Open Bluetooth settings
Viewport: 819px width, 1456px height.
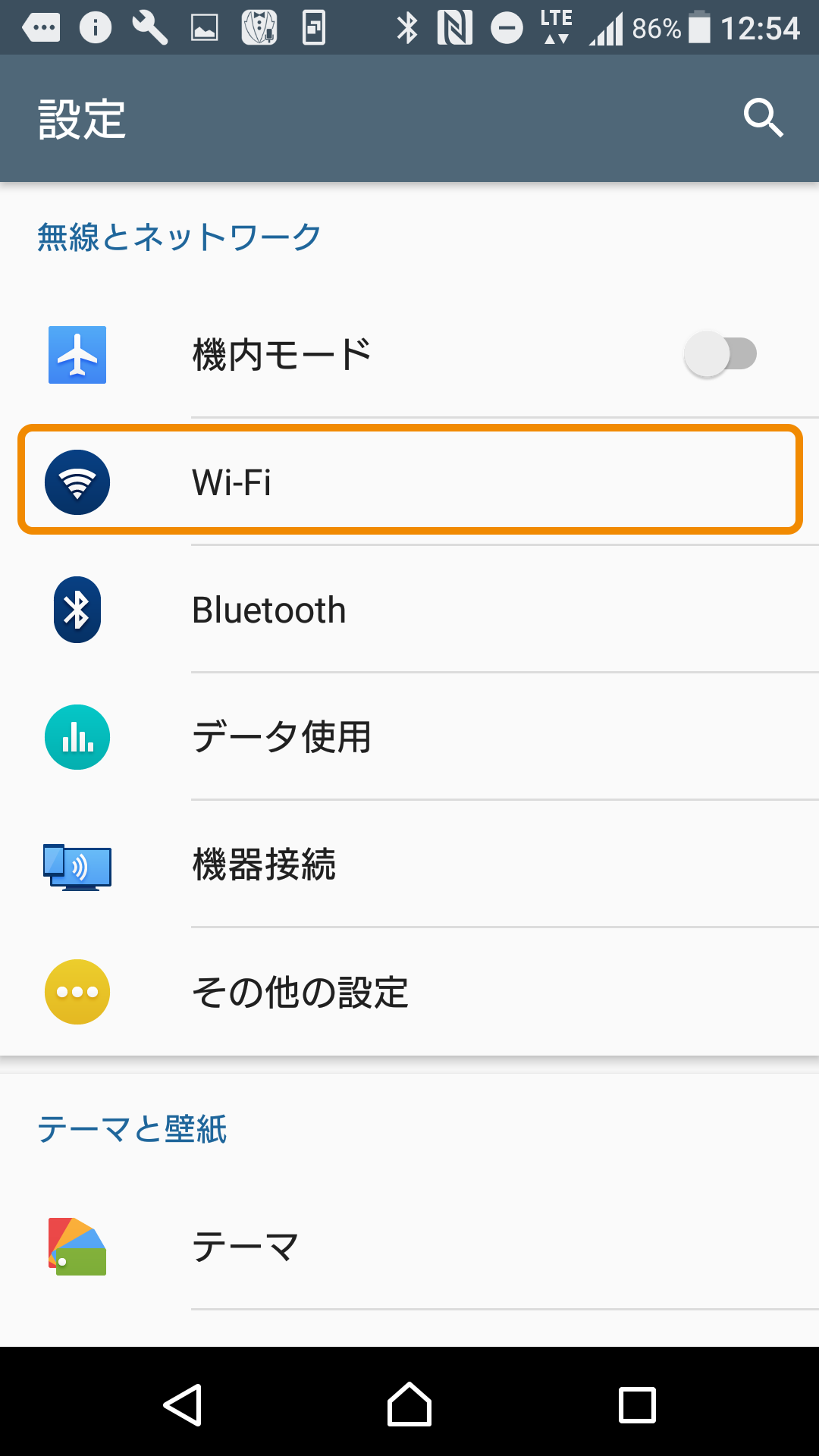tap(409, 609)
